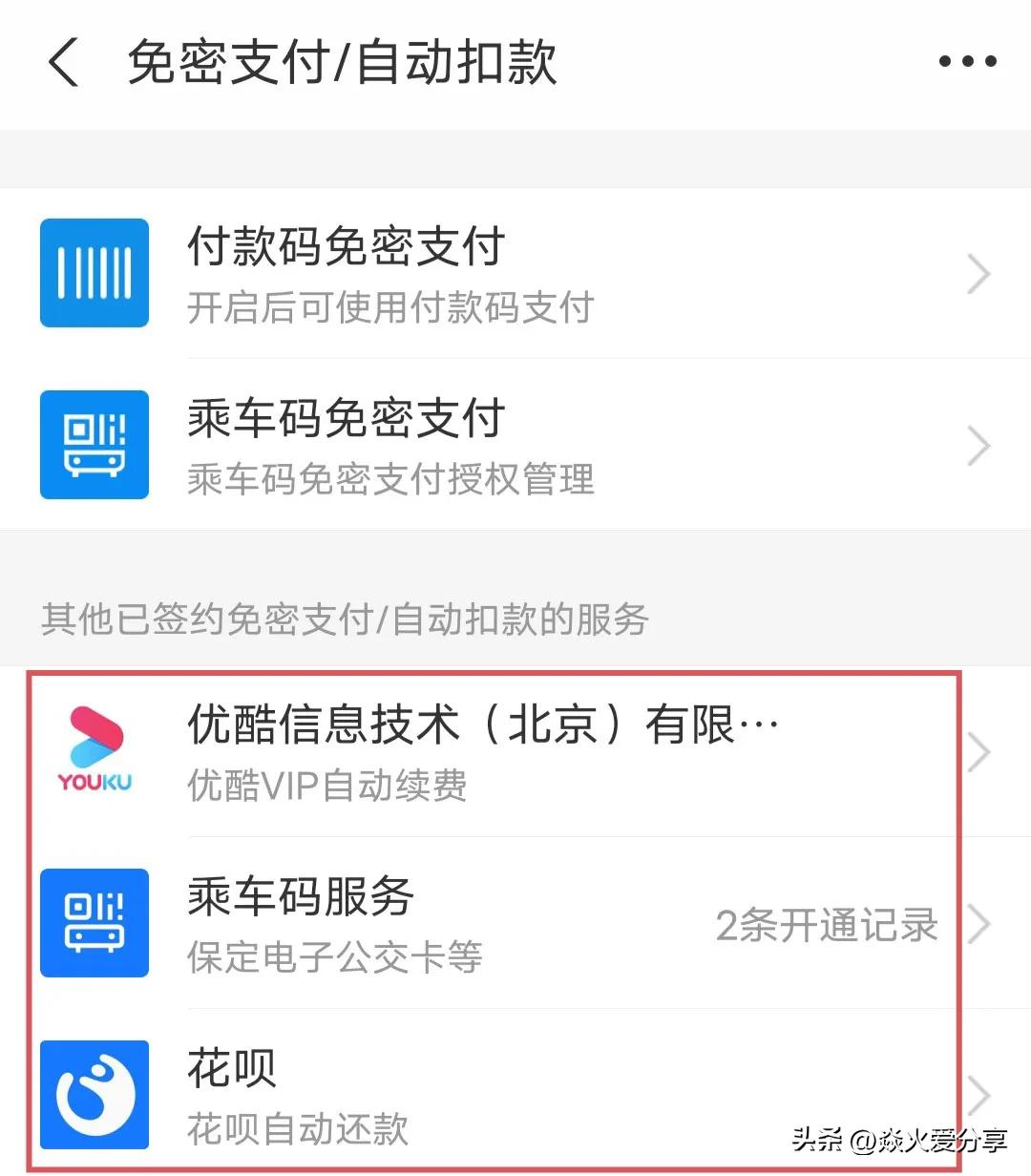Open the three-dot overflow menu

coord(967,63)
